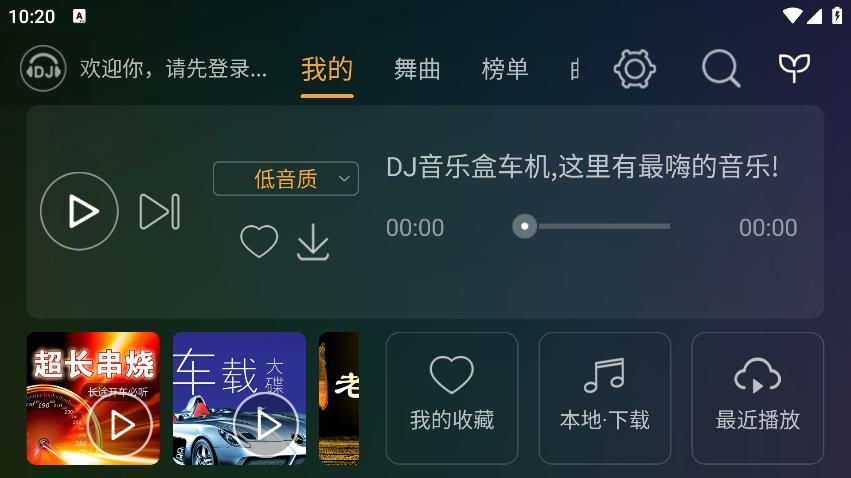Open 本地·下载 local downloads
The image size is (851, 478).
click(604, 398)
